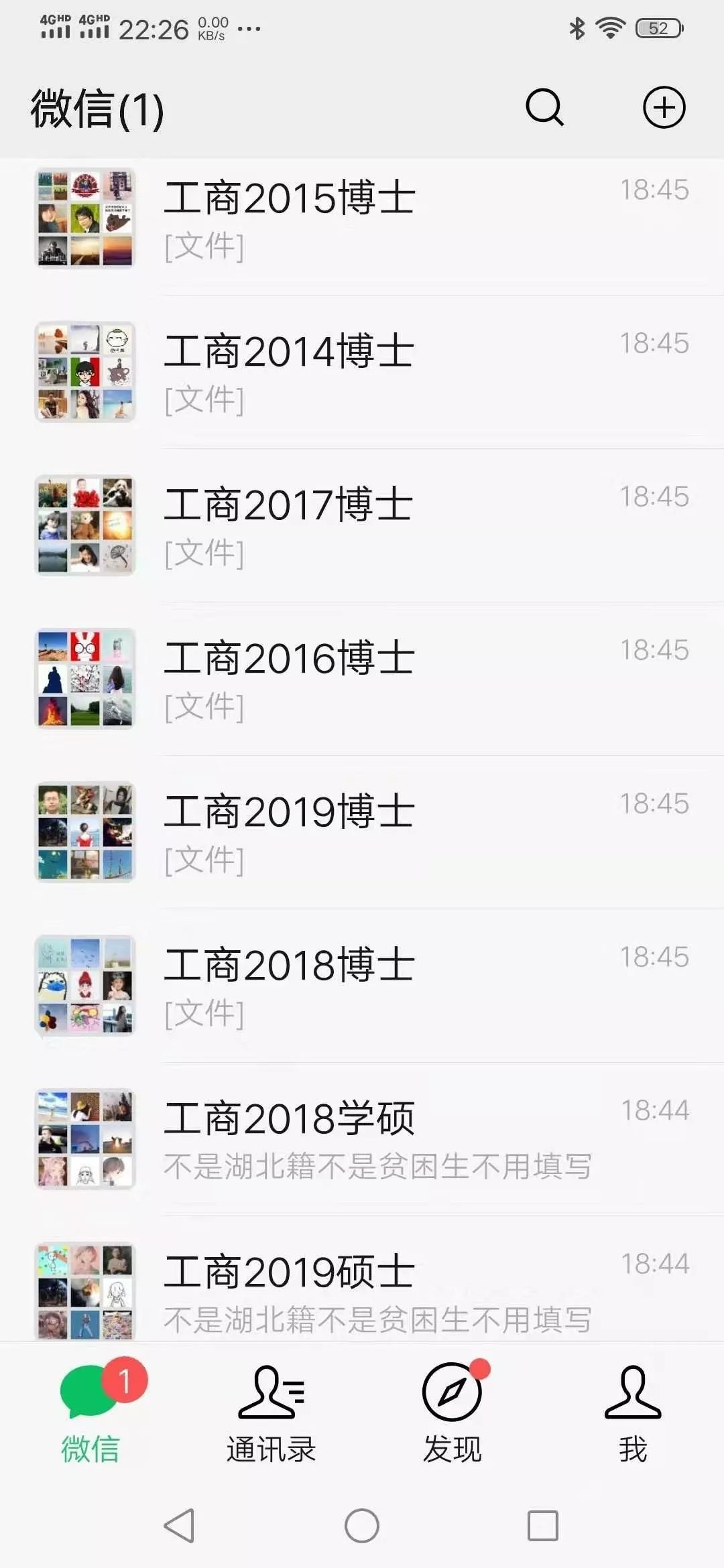724x1568 pixels.
Task: Open the 工商2018学硕 group chat
Action: point(375,1139)
